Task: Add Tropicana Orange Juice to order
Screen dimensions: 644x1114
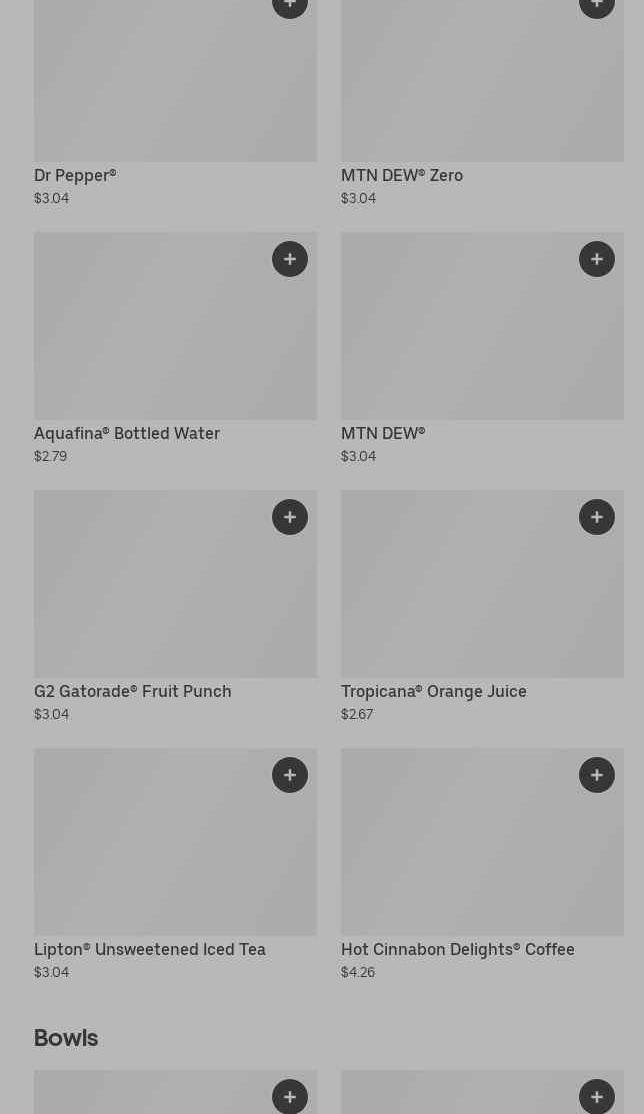Action: (597, 517)
